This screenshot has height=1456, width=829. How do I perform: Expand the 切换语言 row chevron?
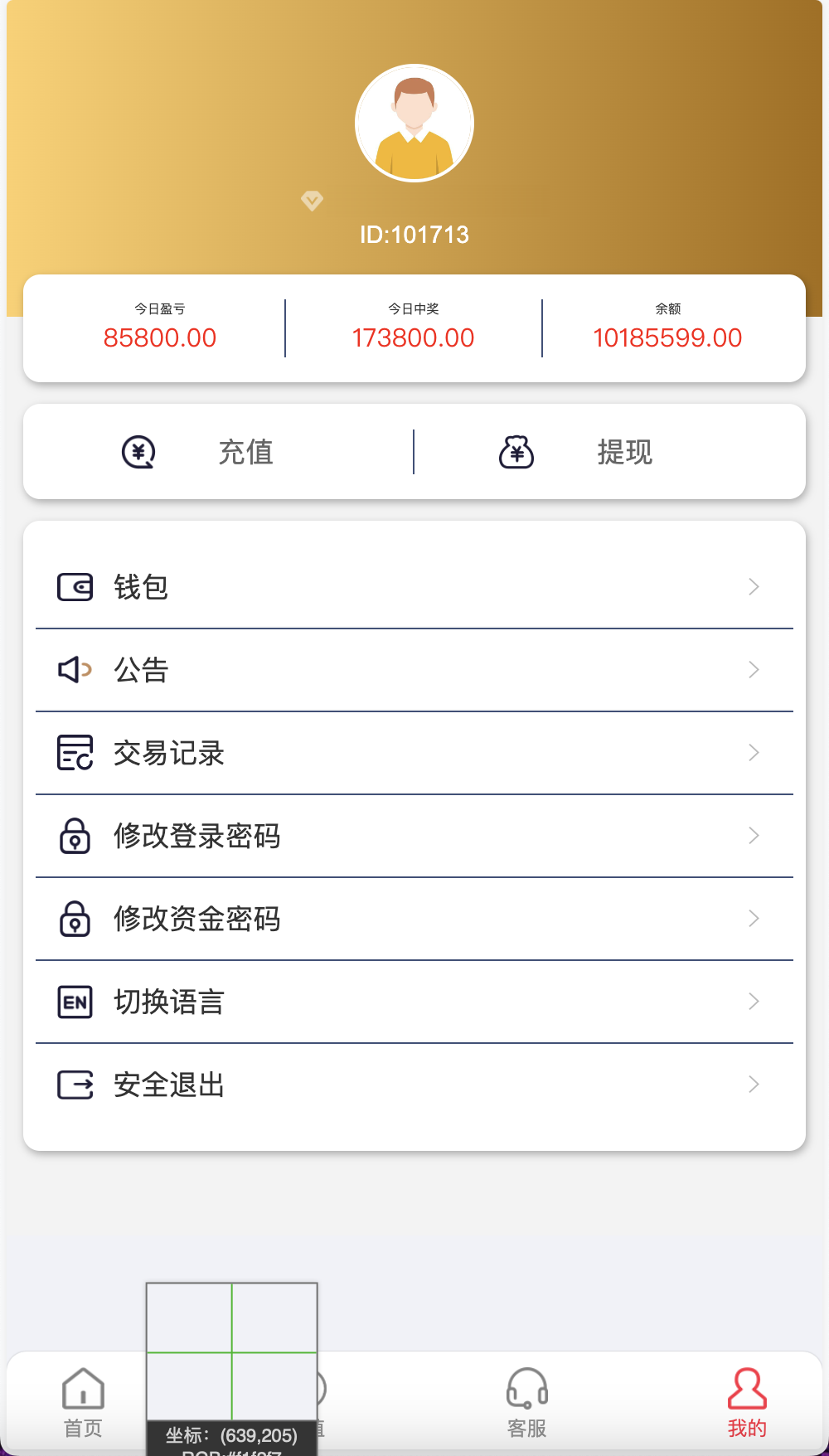[x=754, y=1002]
